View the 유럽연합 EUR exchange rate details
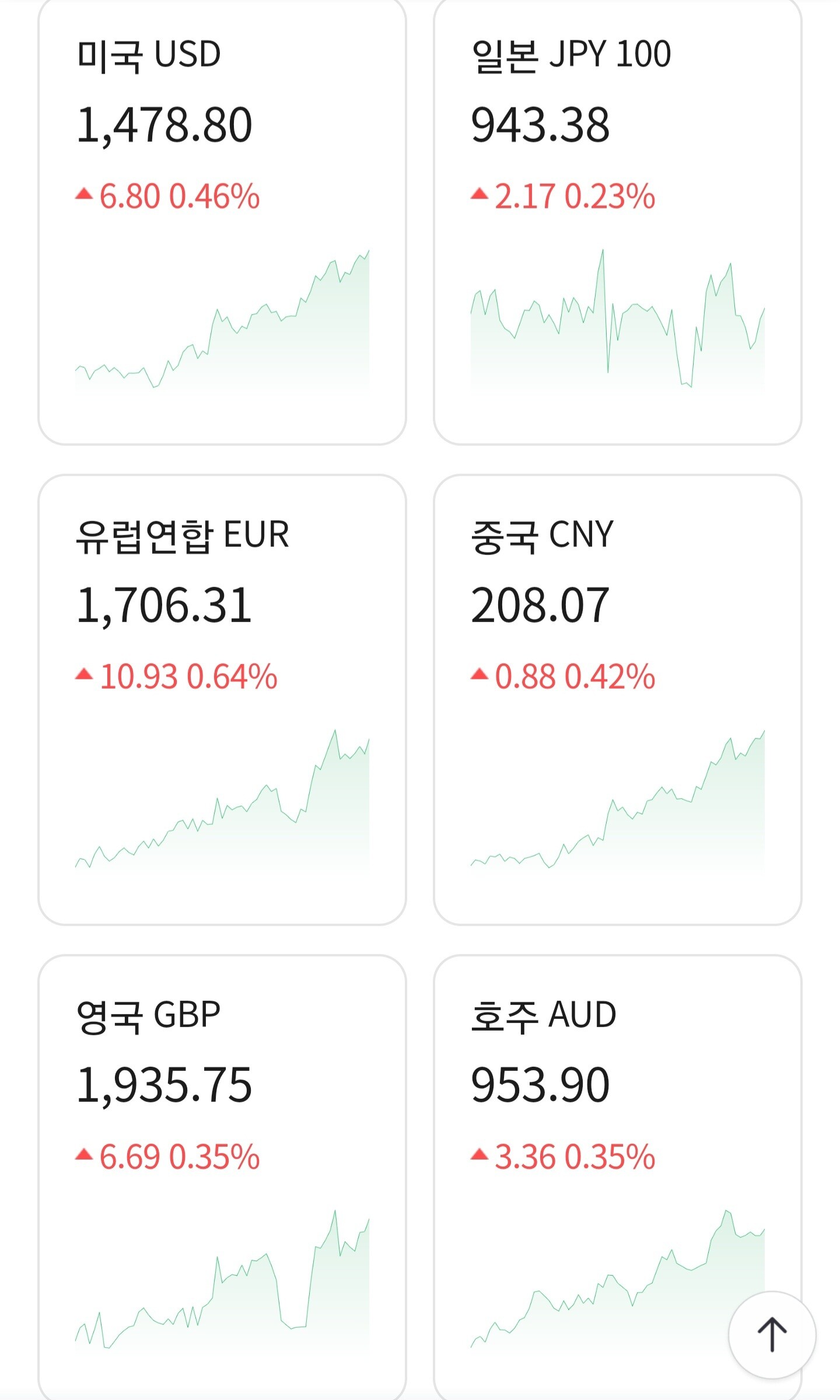The image size is (840, 1400). [x=222, y=699]
